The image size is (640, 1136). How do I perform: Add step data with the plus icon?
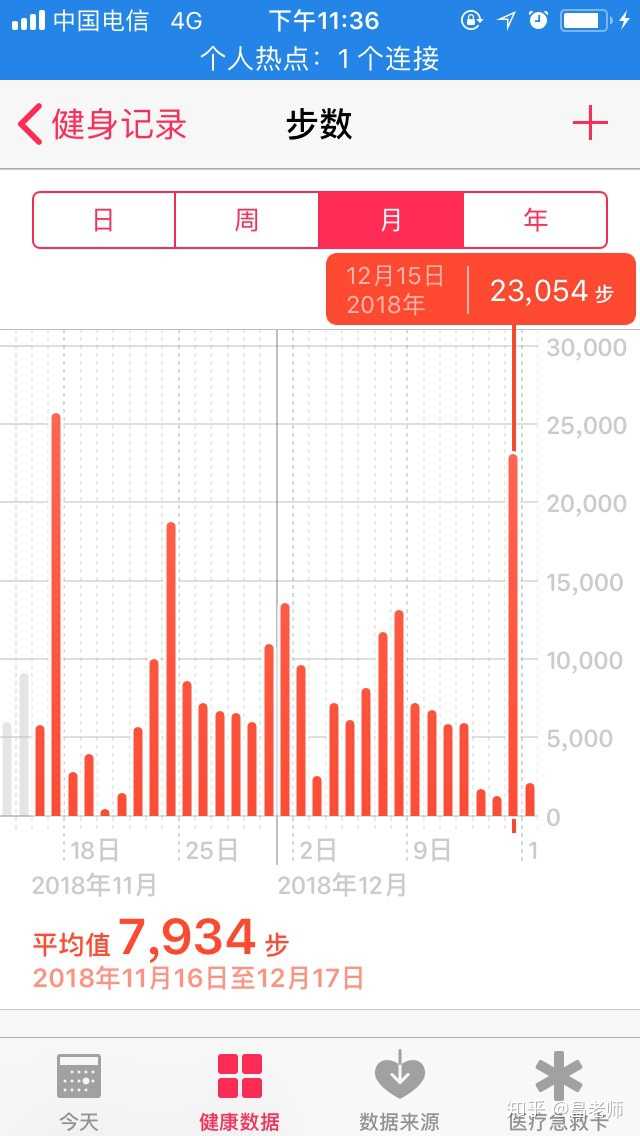click(590, 124)
